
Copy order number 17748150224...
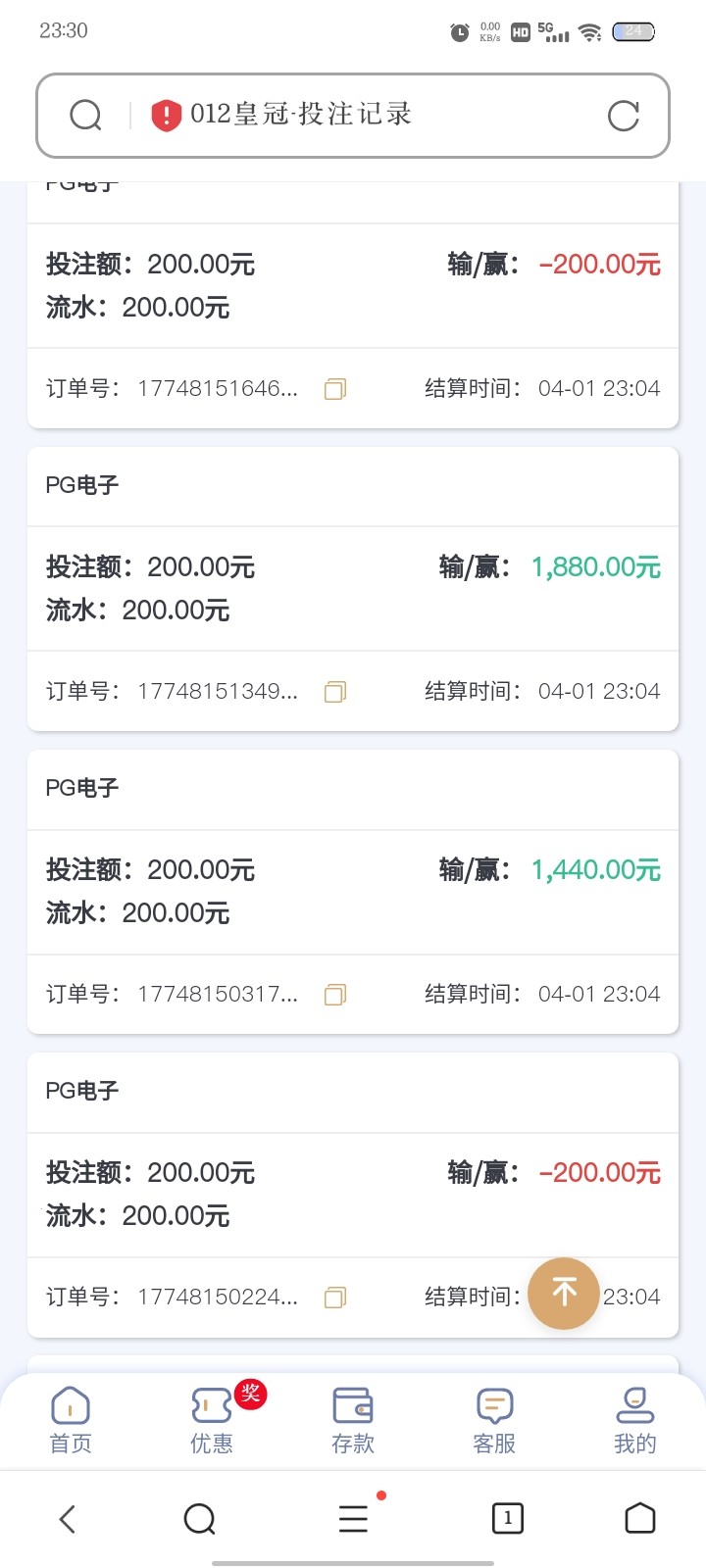[334, 1298]
